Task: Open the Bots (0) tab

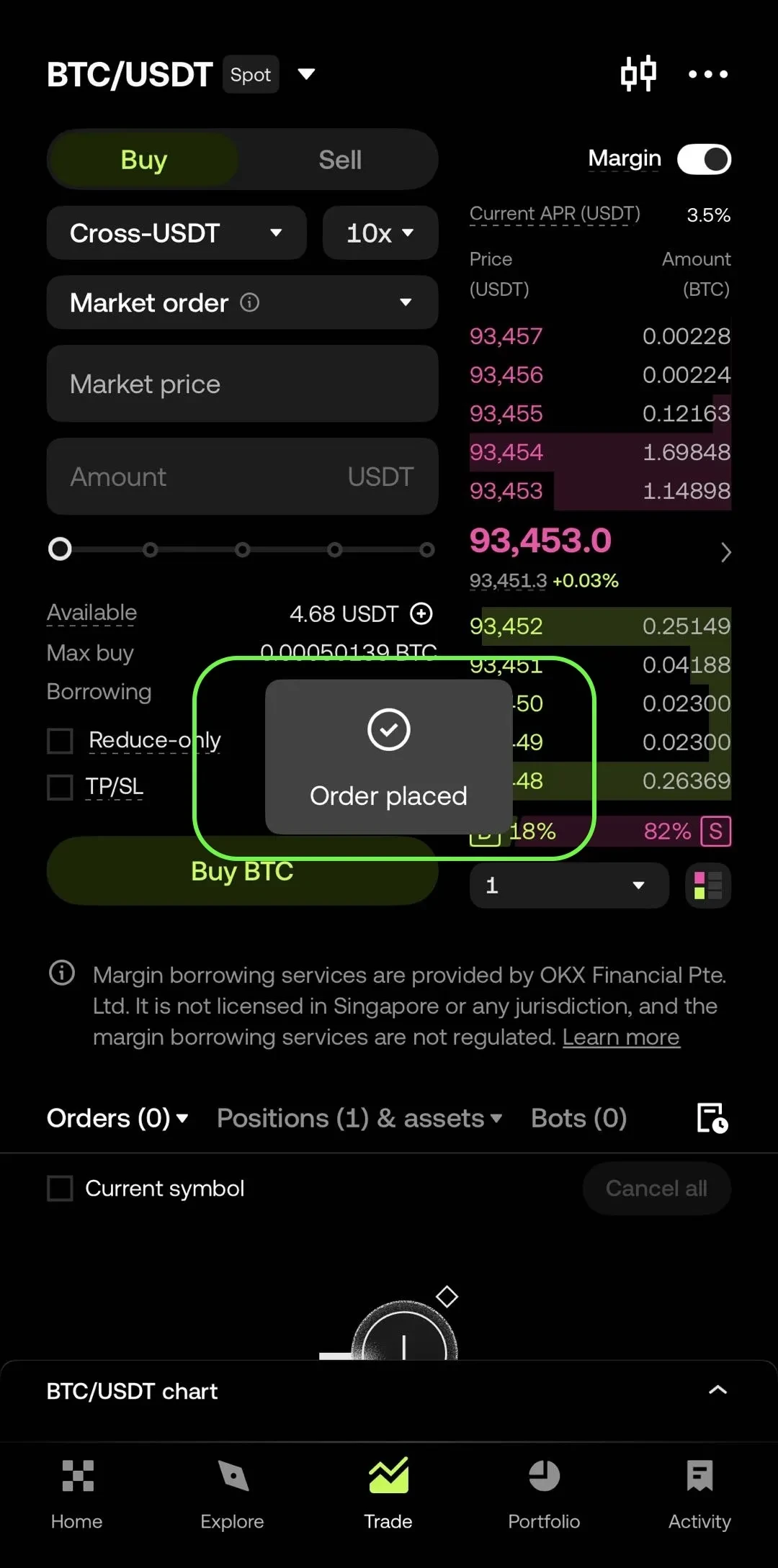Action: tap(578, 1118)
